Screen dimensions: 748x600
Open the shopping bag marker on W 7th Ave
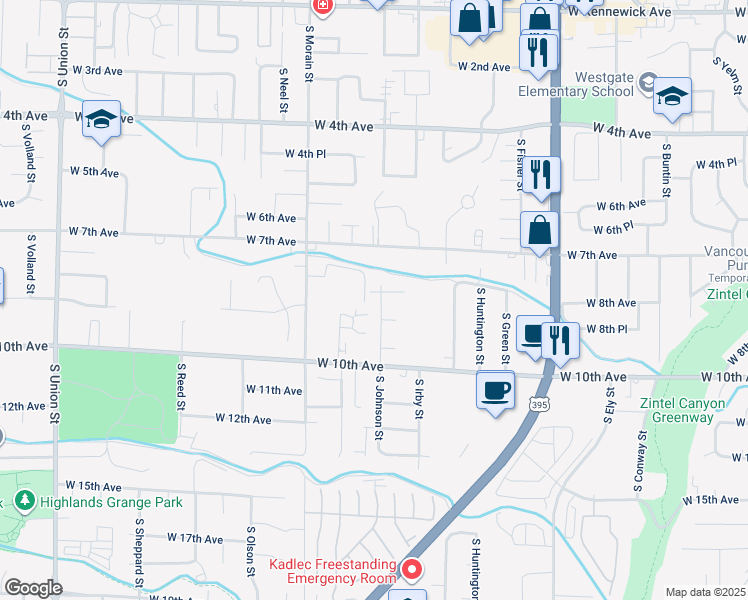pos(539,229)
